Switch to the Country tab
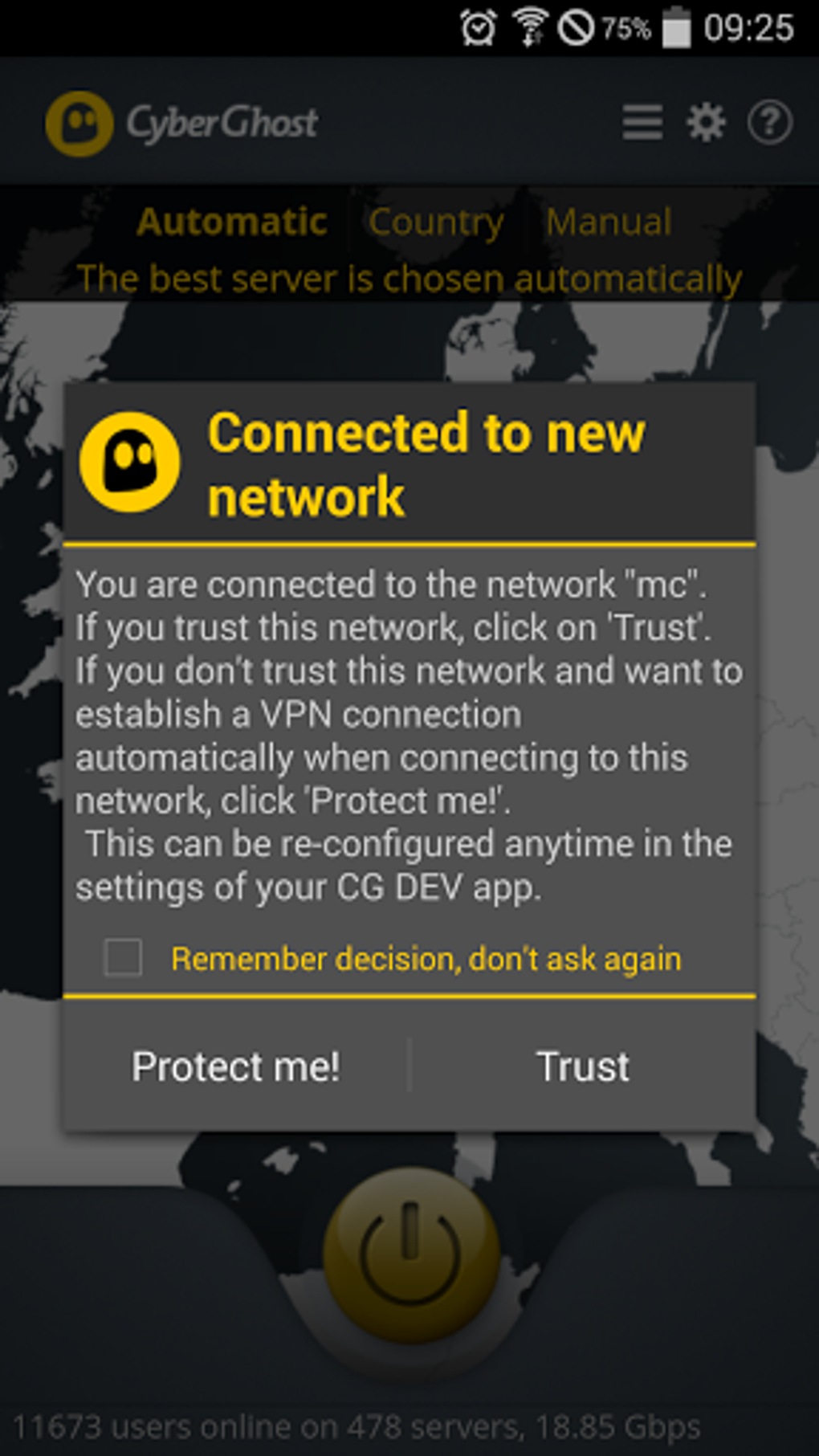Screen dimensions: 819x1456 (x=436, y=222)
